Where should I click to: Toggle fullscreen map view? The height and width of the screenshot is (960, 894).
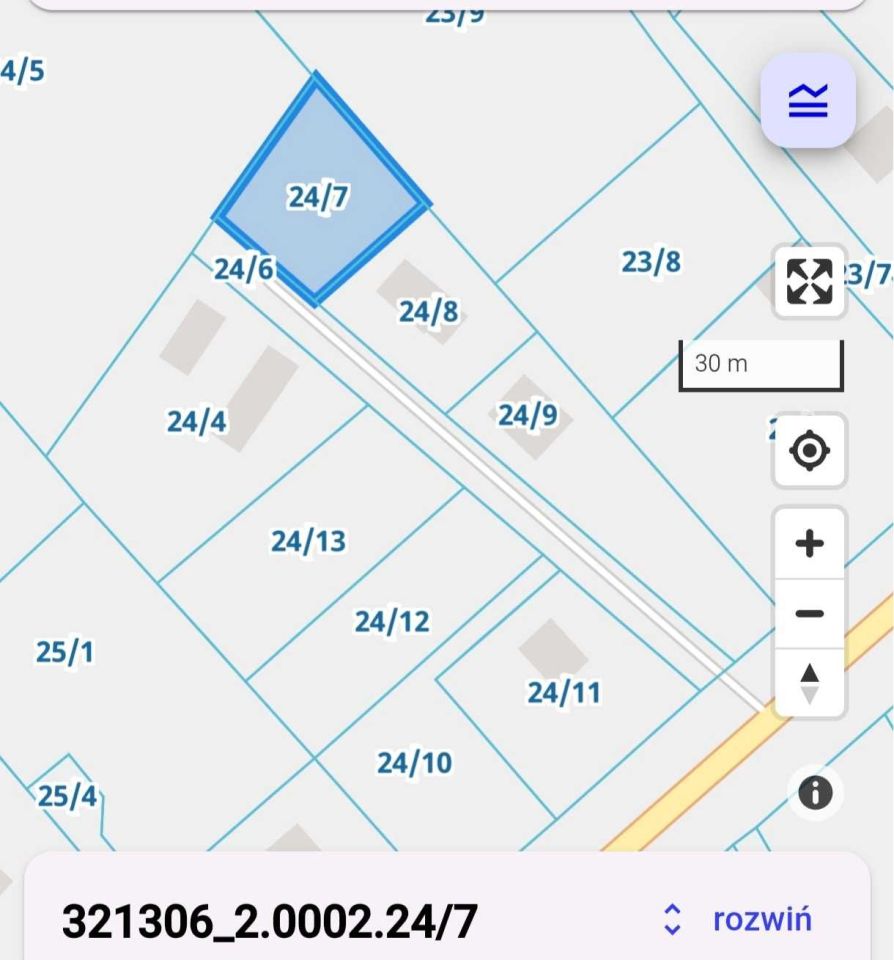click(x=809, y=281)
